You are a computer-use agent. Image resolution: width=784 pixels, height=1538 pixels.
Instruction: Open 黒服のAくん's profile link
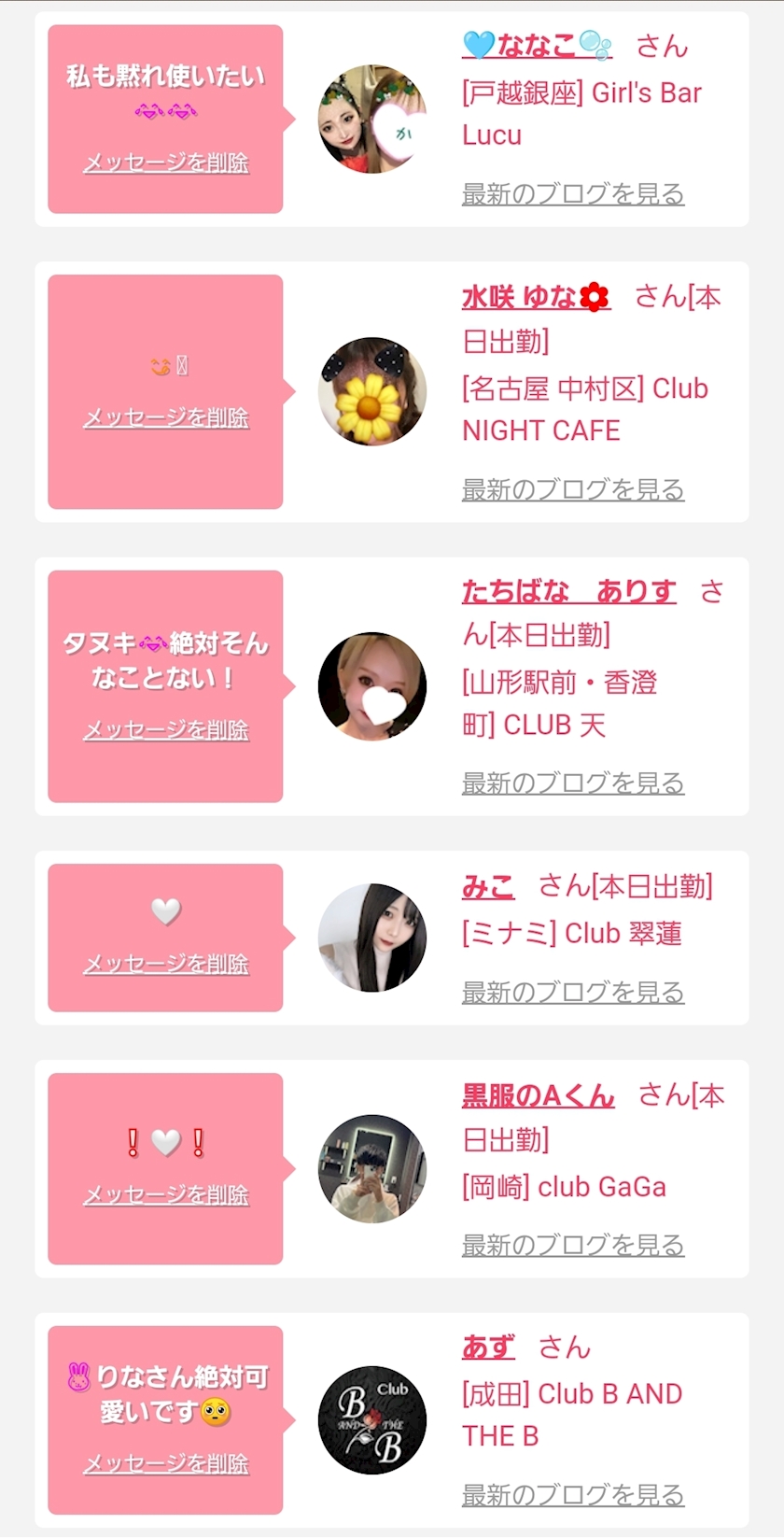pyautogui.click(x=538, y=1095)
